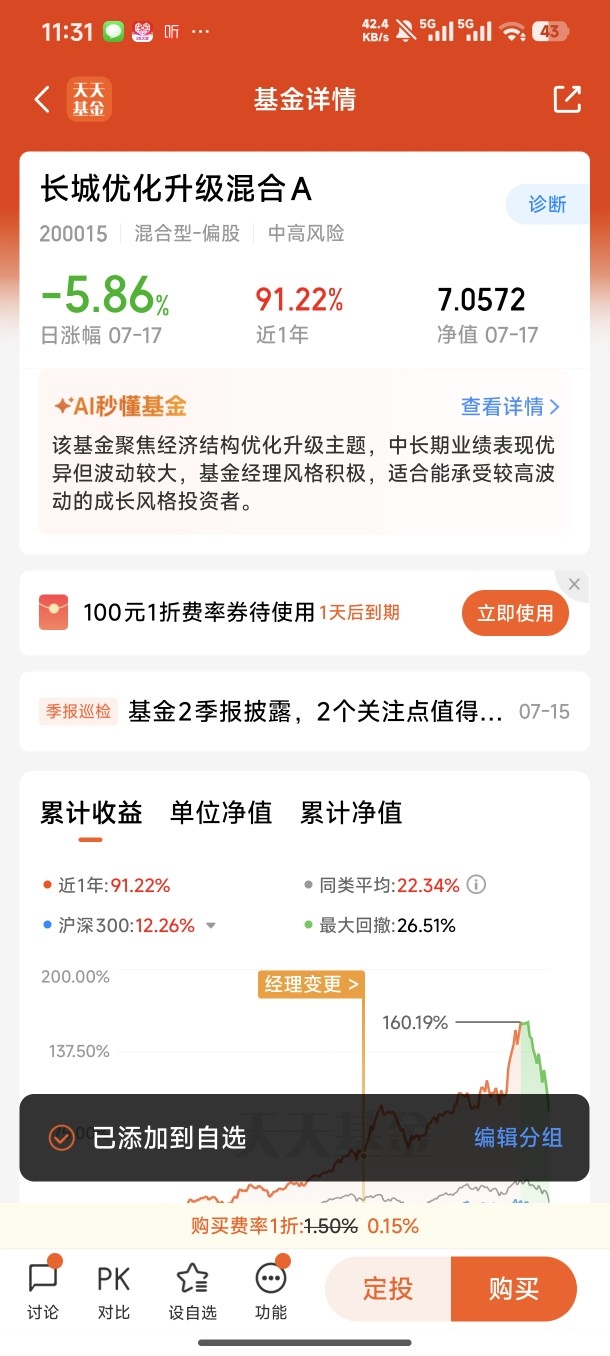Open the 诊断 fund diagnosis button
The image size is (610, 1356).
tap(548, 204)
